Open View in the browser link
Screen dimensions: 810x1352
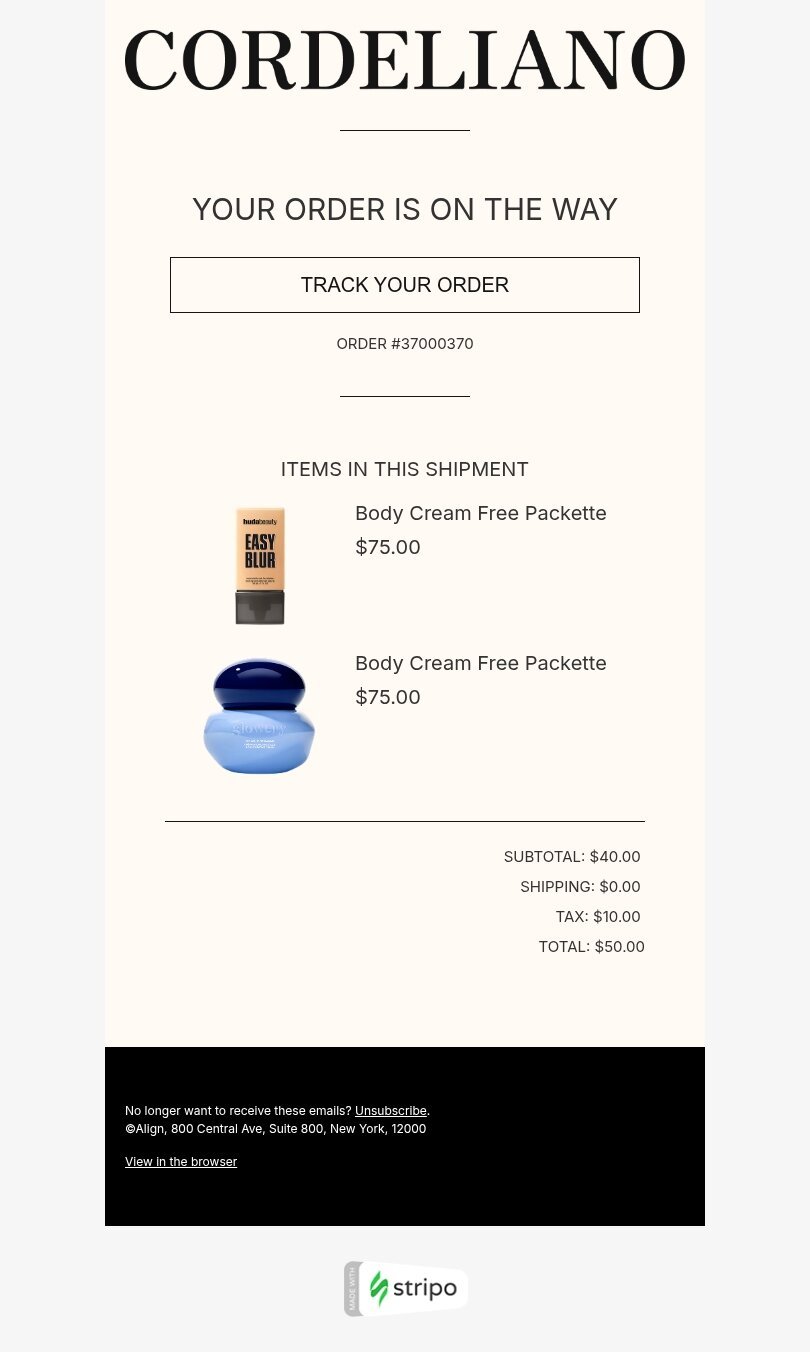pyautogui.click(x=181, y=1162)
